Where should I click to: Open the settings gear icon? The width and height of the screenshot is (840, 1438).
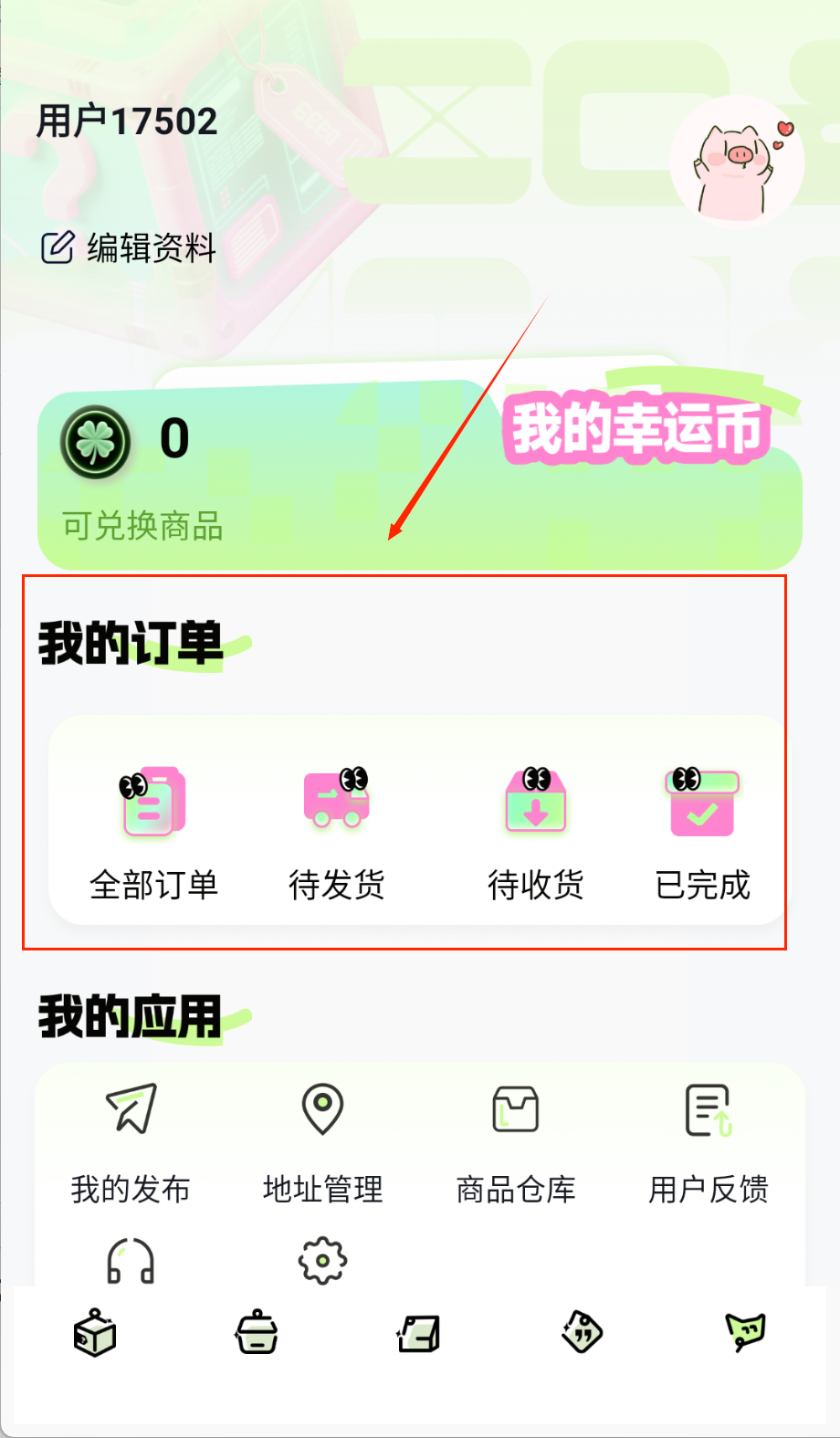pyautogui.click(x=322, y=1262)
